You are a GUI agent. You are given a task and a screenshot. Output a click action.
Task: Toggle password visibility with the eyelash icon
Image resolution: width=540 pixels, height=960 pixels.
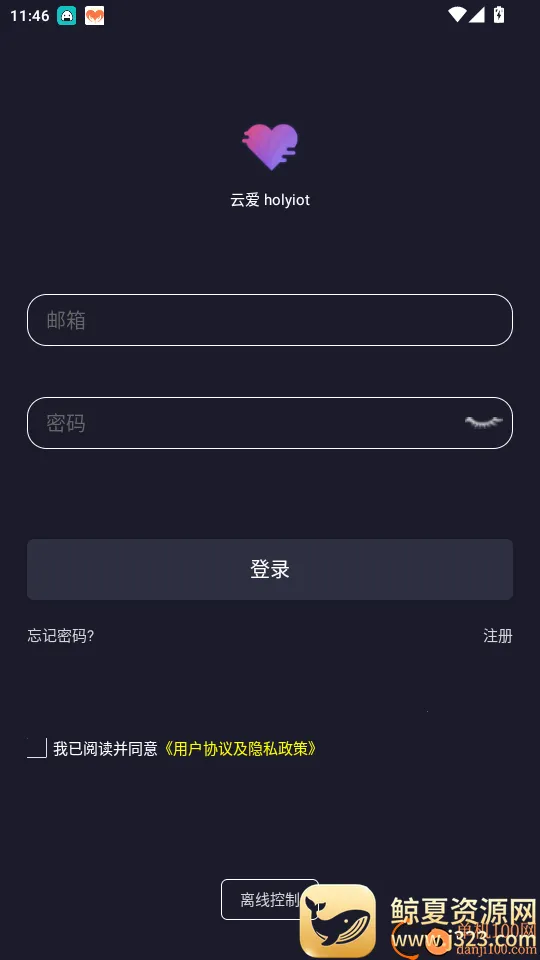483,422
